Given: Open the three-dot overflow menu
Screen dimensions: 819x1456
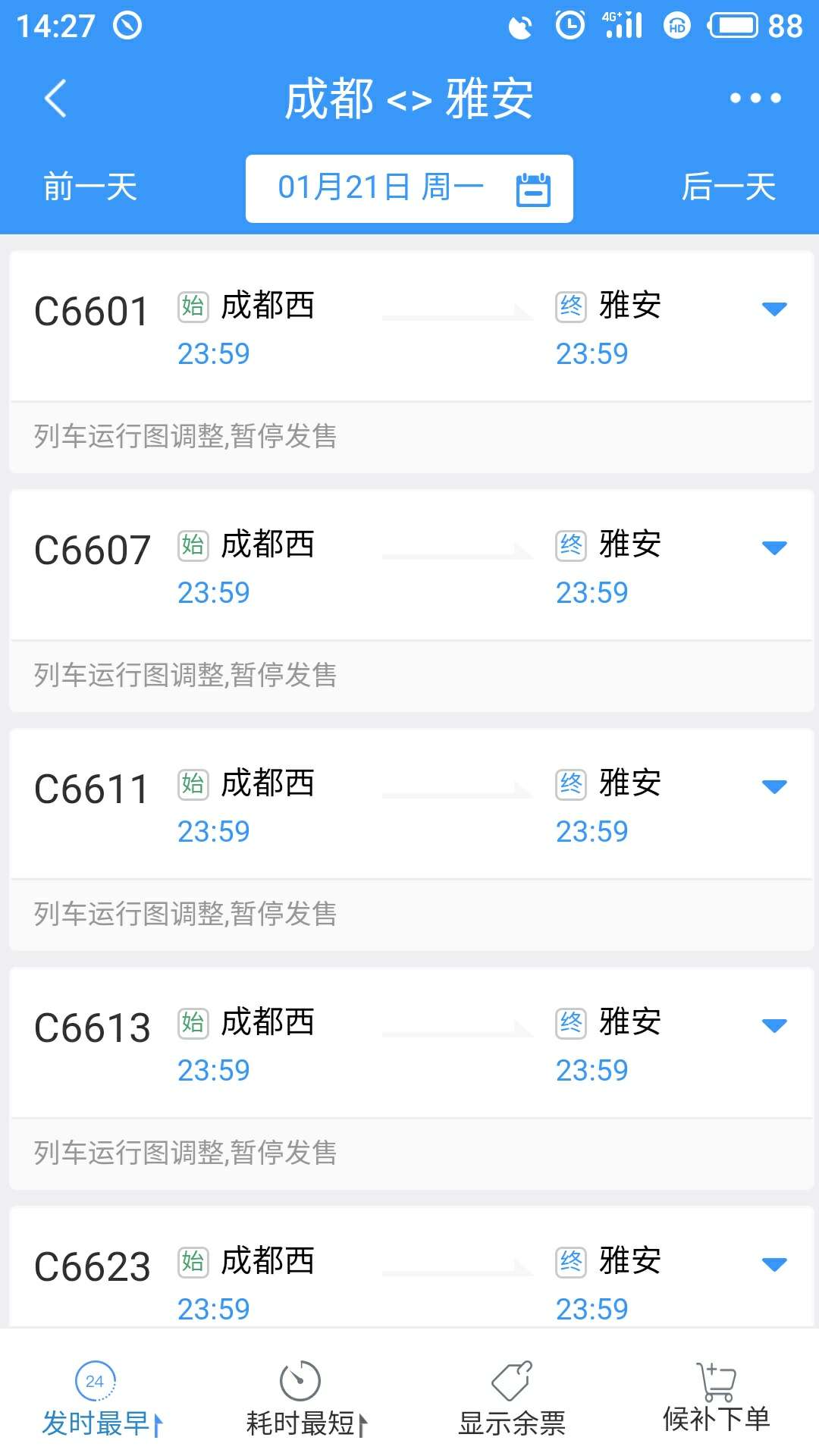Looking at the screenshot, I should pos(755,99).
